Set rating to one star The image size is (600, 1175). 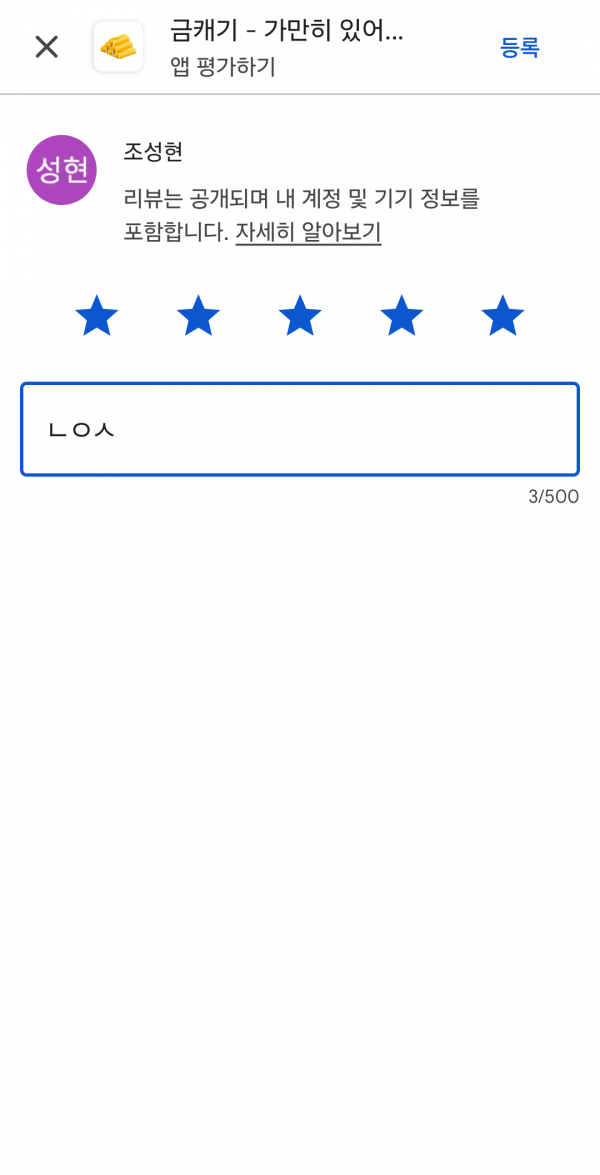click(97, 315)
